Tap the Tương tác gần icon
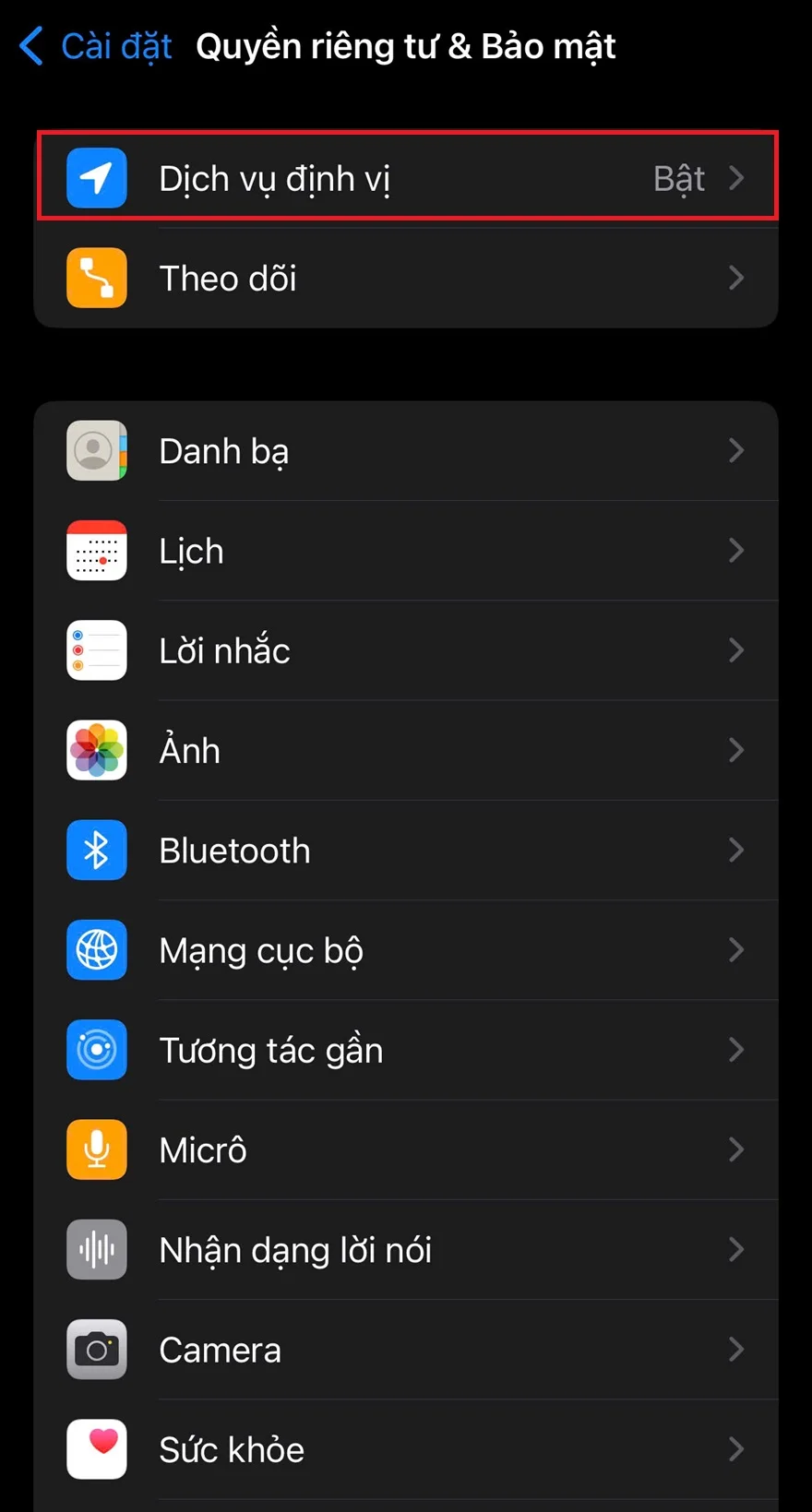 coord(96,1050)
